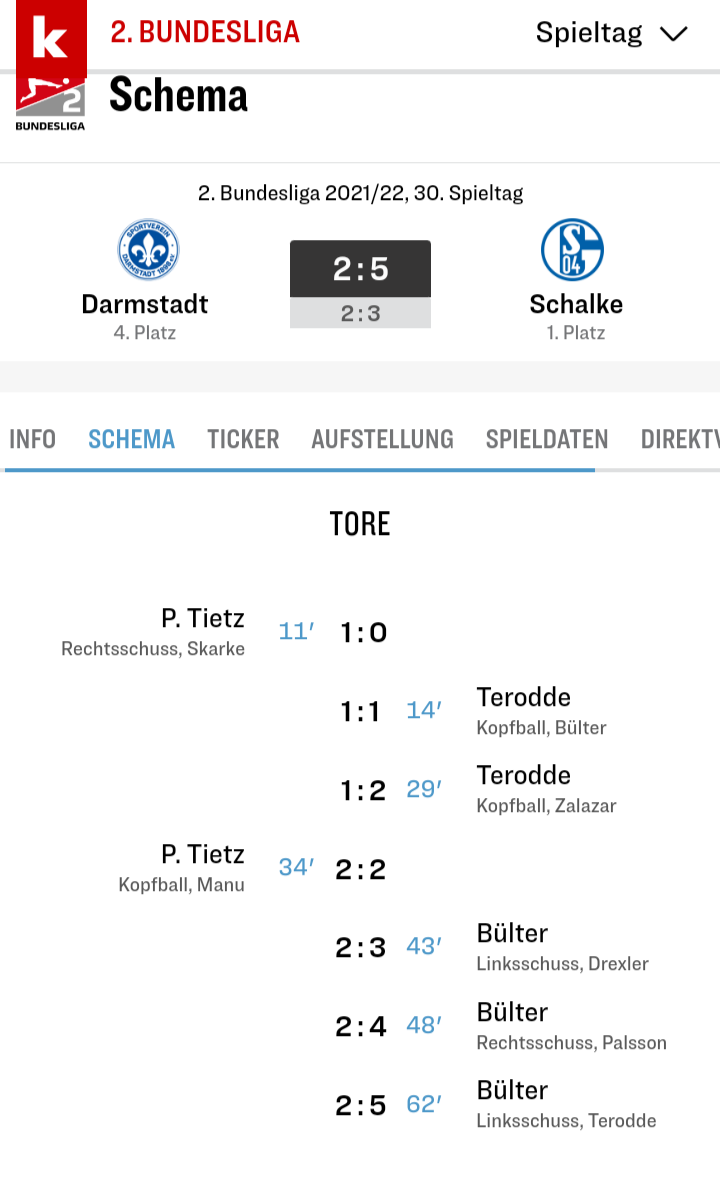
Task: Switch to the Info tab
Action: (x=32, y=439)
